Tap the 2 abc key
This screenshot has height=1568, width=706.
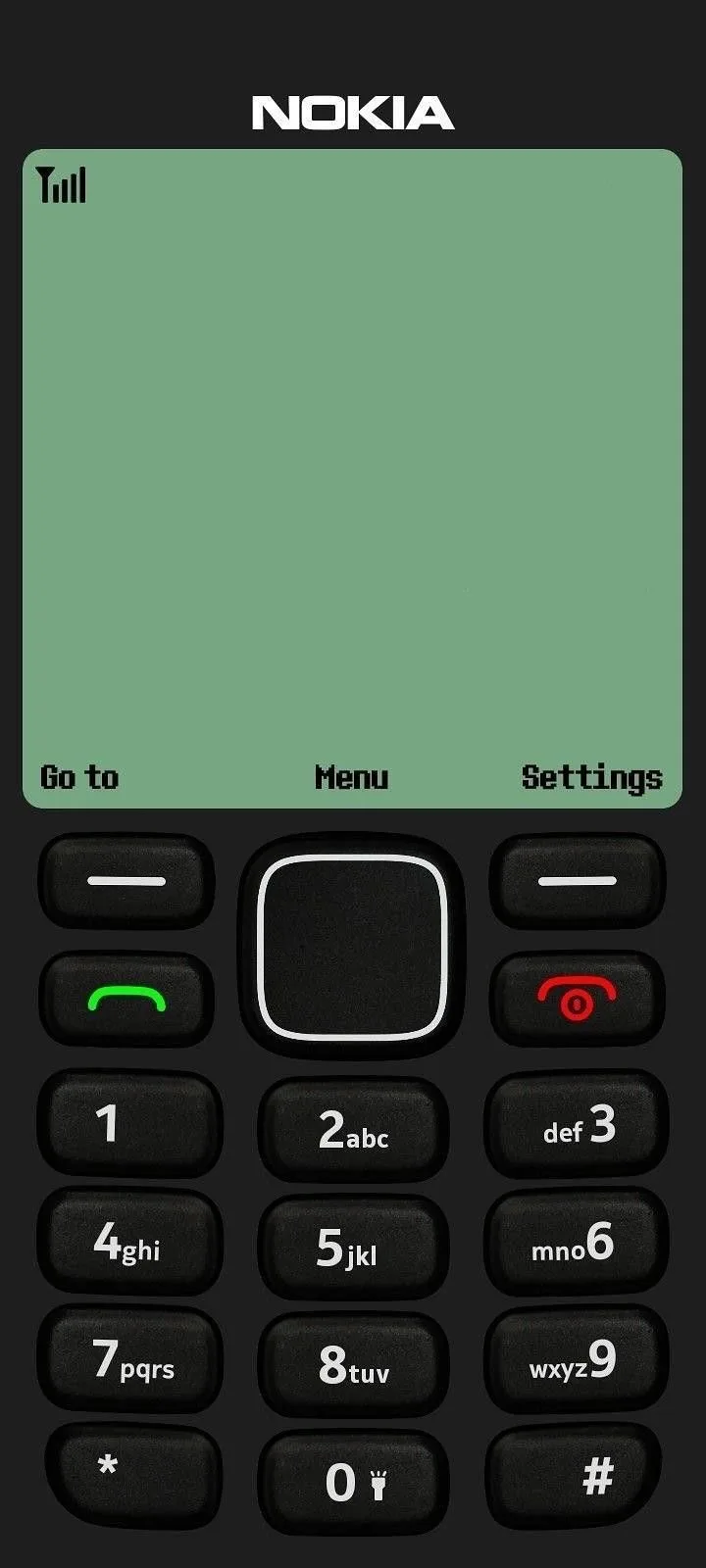[353, 1130]
